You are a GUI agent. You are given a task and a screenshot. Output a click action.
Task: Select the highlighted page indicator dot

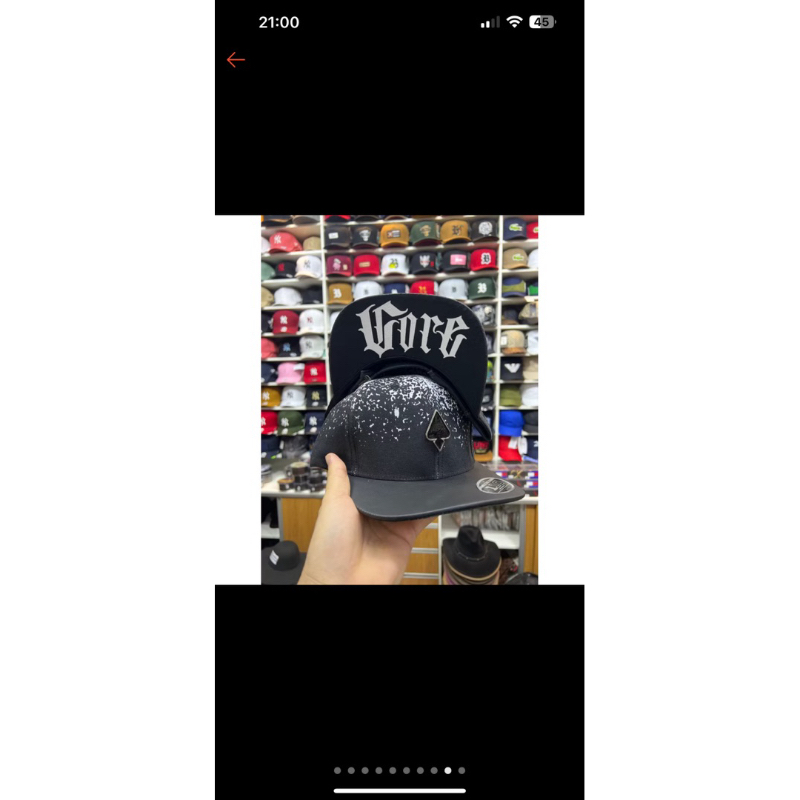[448, 770]
